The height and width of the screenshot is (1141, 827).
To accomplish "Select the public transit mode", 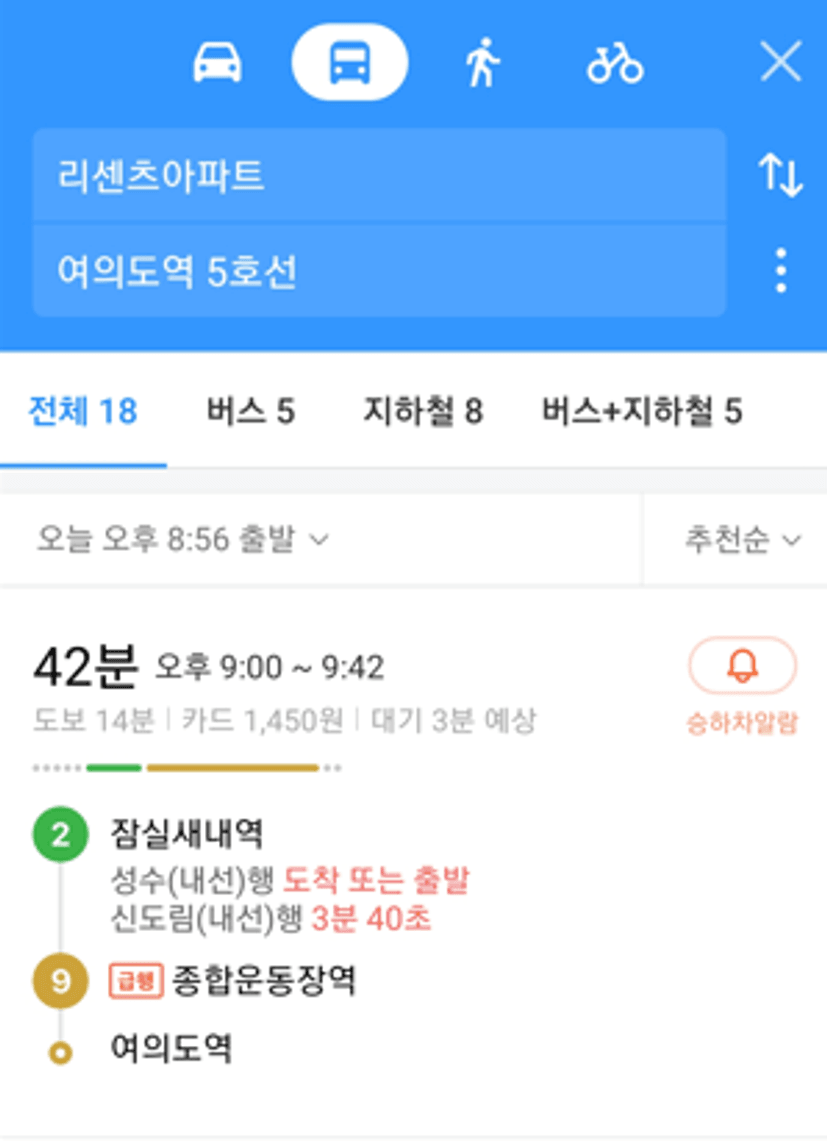I will coord(349,63).
